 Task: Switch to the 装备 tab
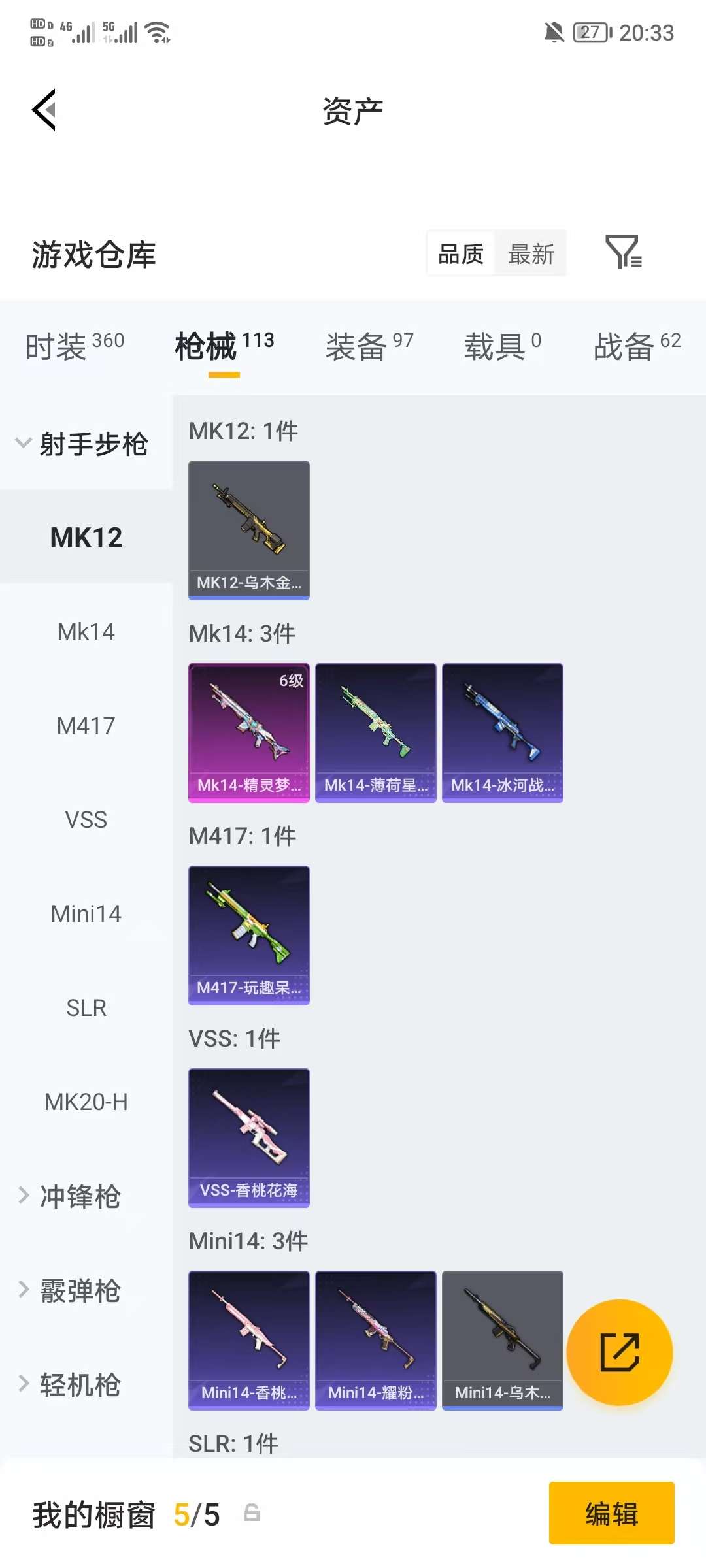coord(369,346)
